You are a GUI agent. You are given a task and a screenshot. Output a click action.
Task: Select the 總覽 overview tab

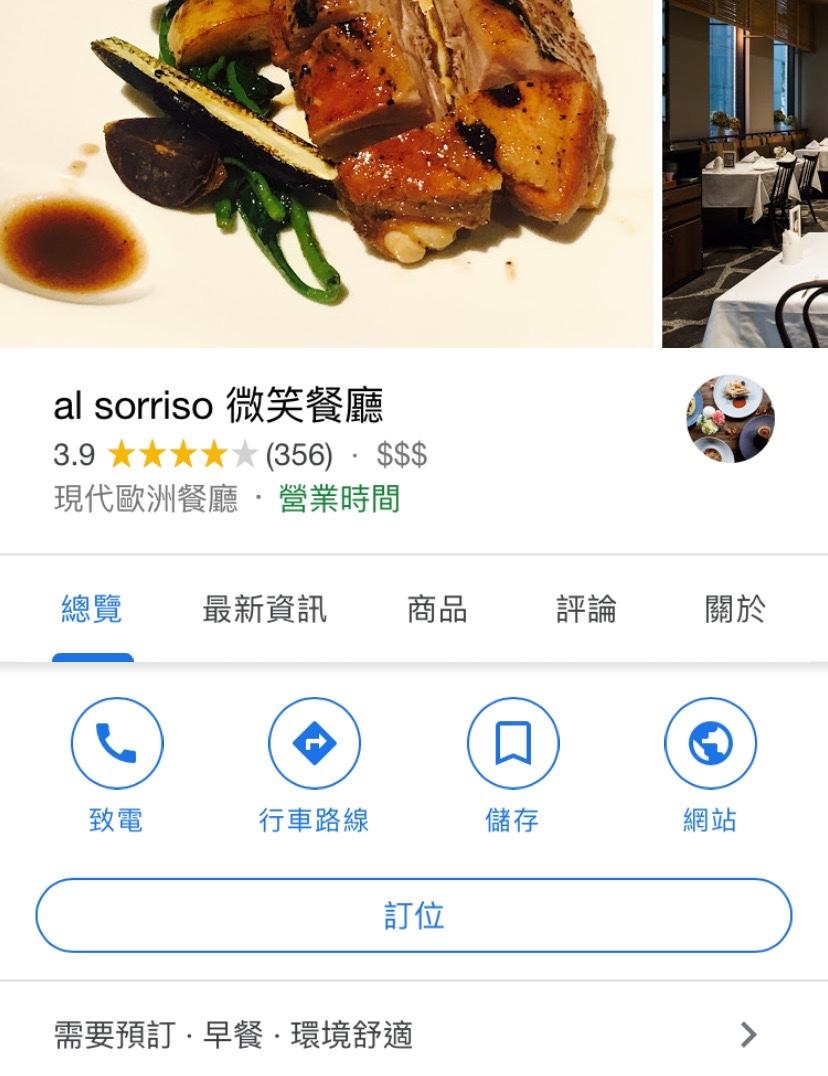[x=92, y=609]
